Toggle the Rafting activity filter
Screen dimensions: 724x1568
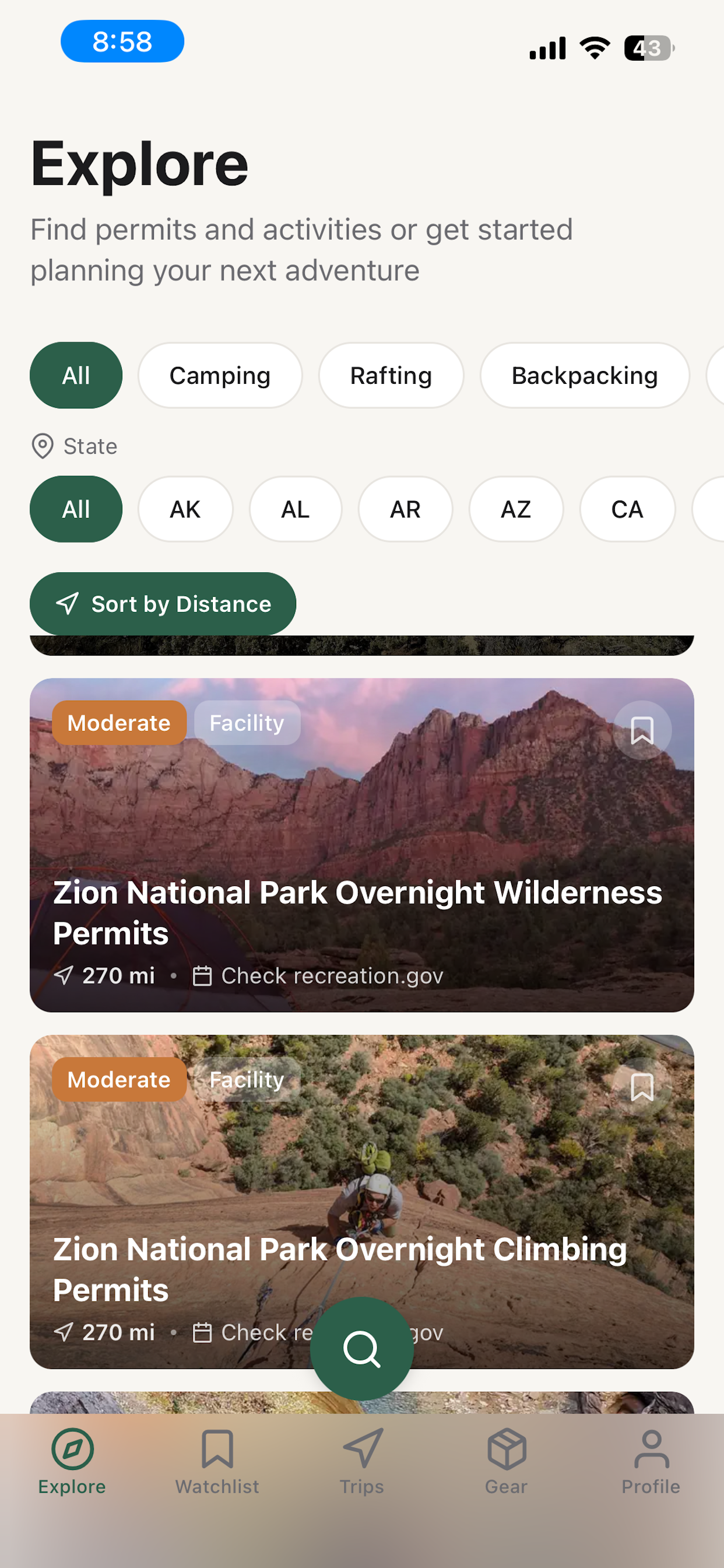coord(391,375)
